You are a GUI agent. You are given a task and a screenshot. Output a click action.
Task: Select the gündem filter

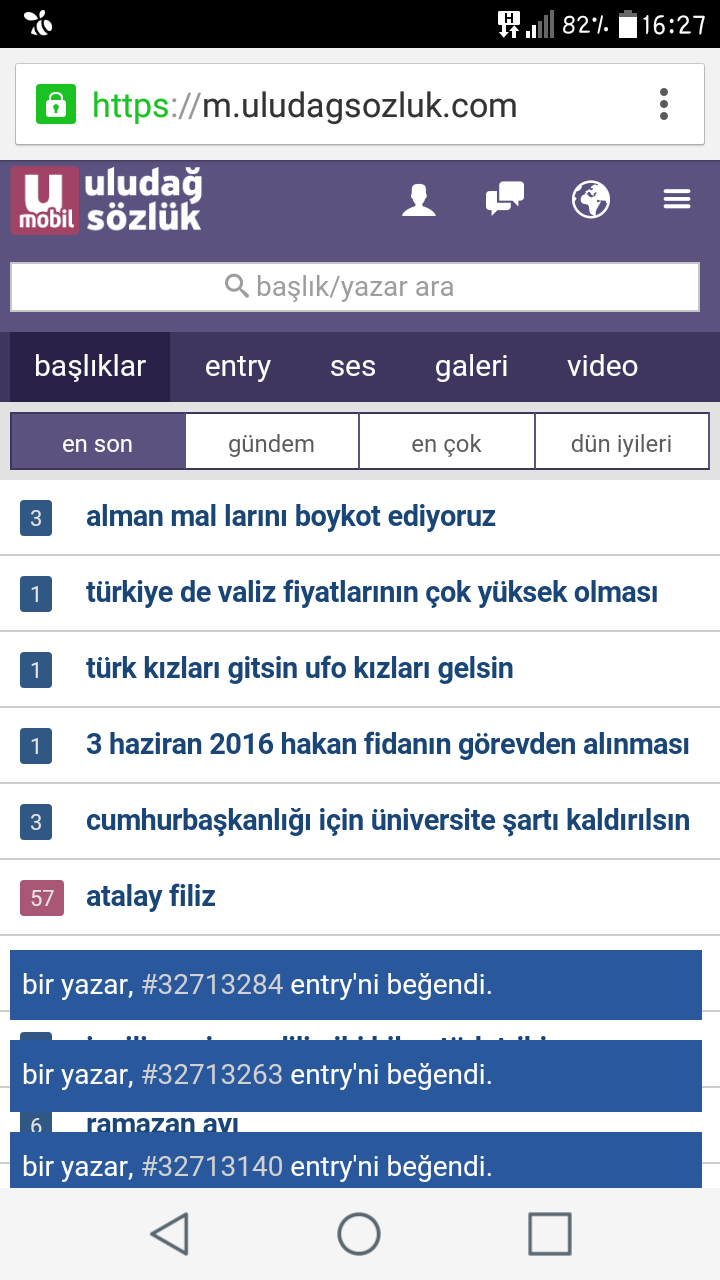[272, 442]
